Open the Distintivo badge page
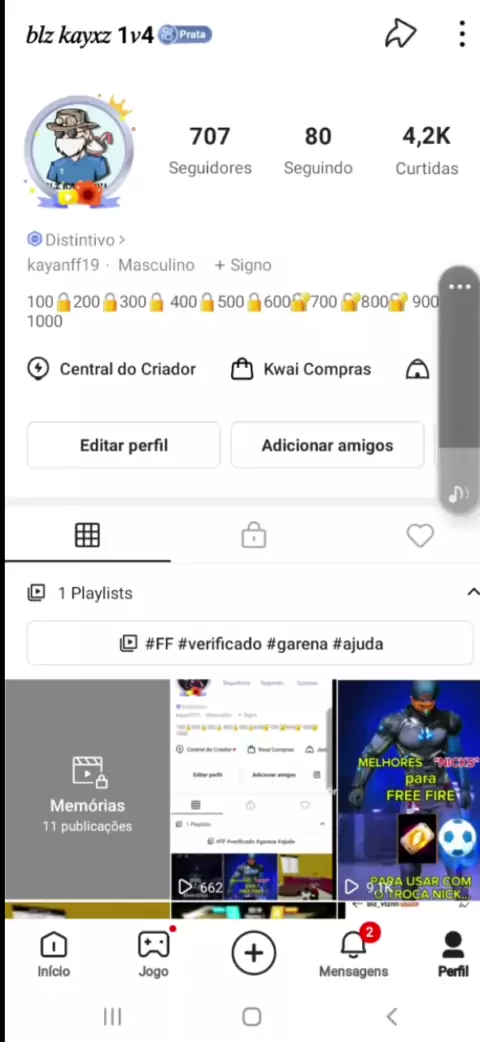 point(76,239)
